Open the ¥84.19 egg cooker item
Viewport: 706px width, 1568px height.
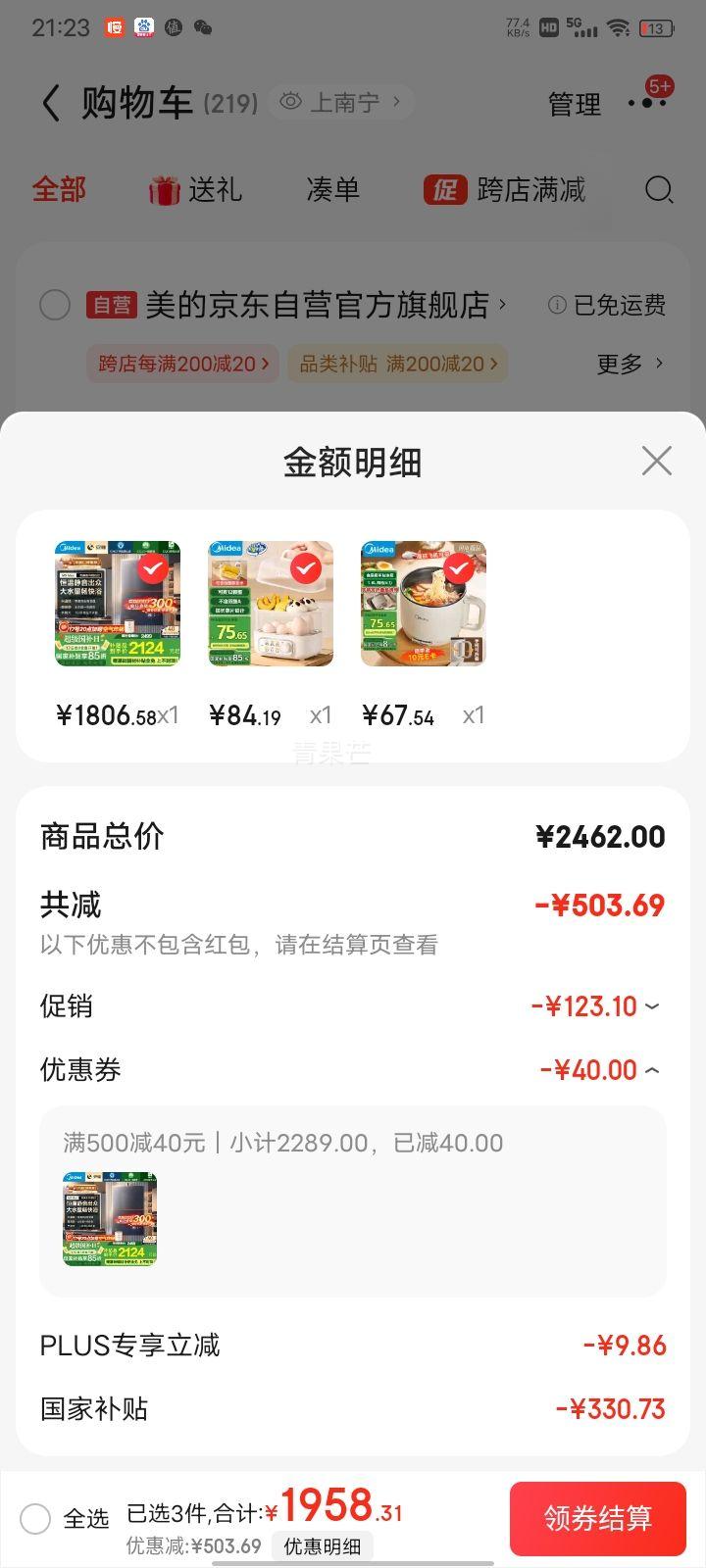click(271, 604)
